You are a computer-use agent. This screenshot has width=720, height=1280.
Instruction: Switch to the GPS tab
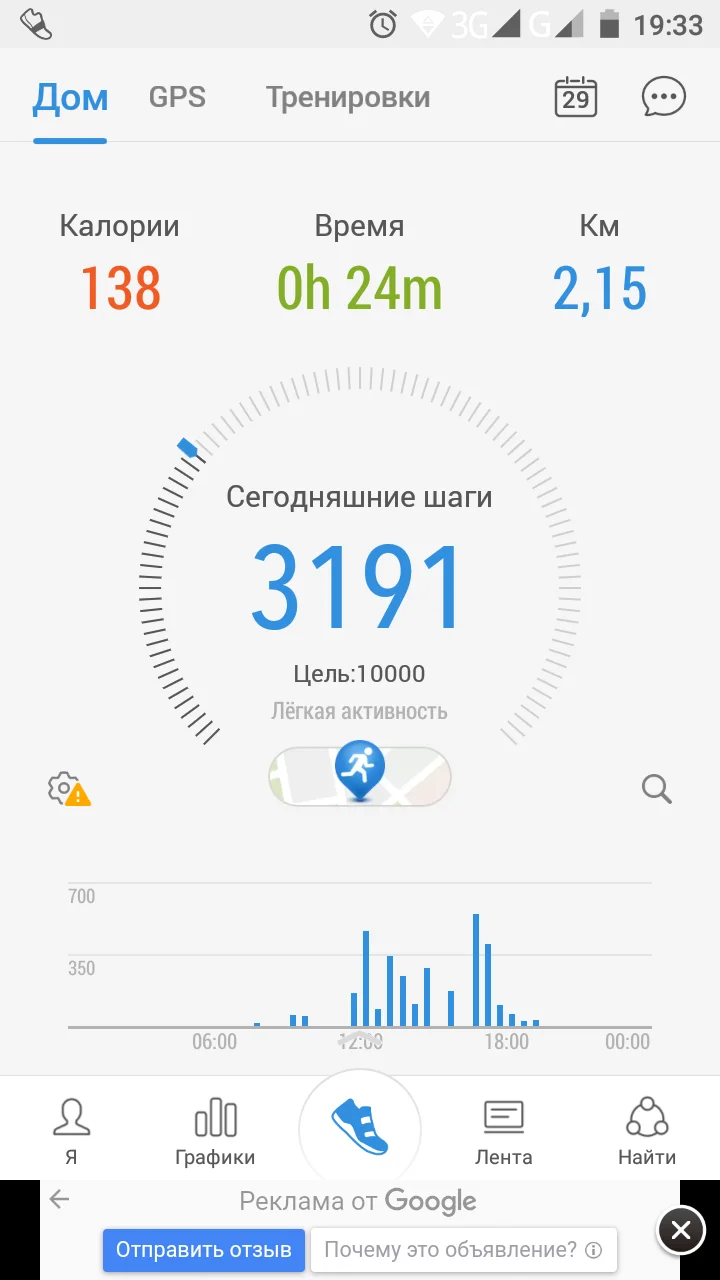[177, 98]
